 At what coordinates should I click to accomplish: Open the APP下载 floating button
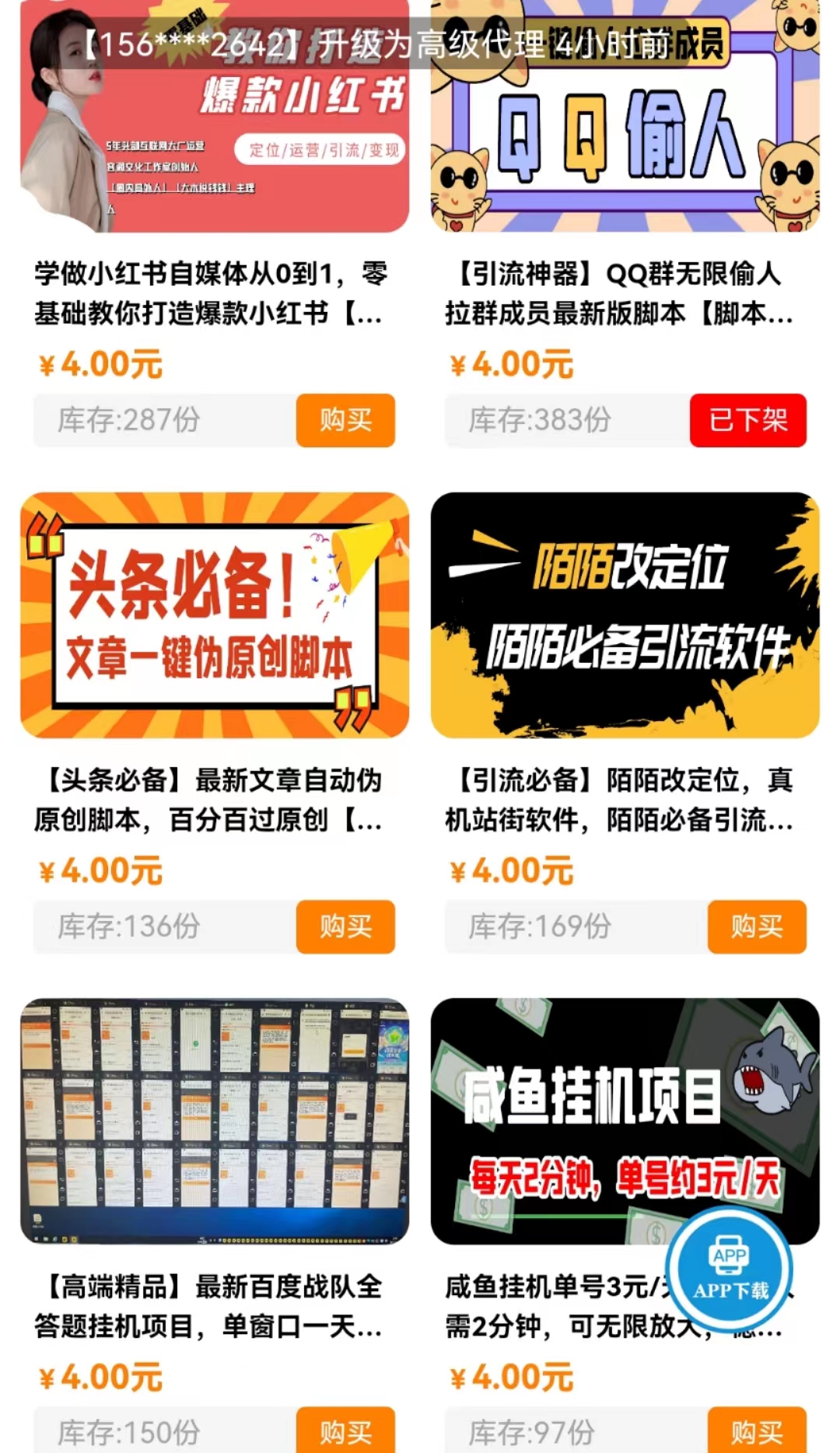[730, 1269]
